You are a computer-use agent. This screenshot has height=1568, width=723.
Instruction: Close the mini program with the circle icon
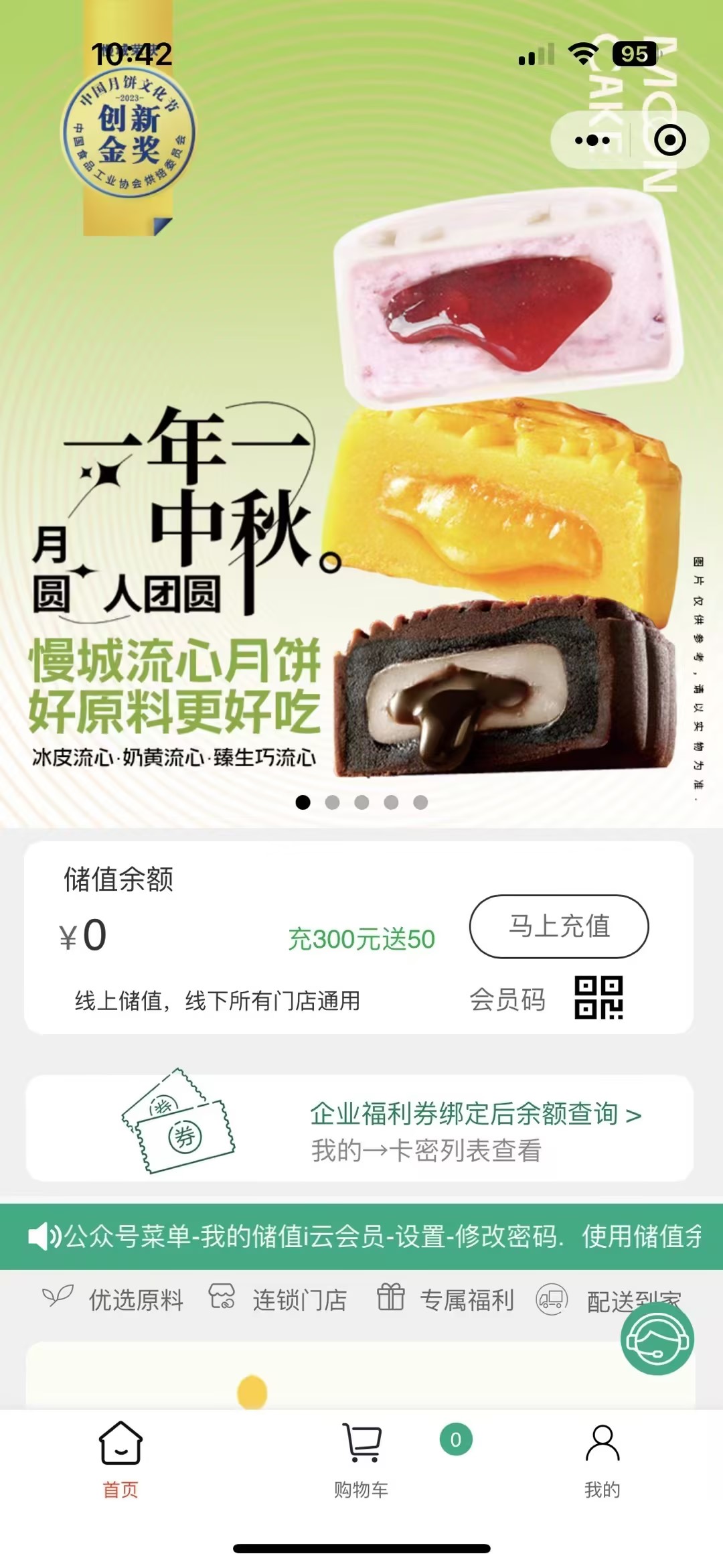point(670,141)
